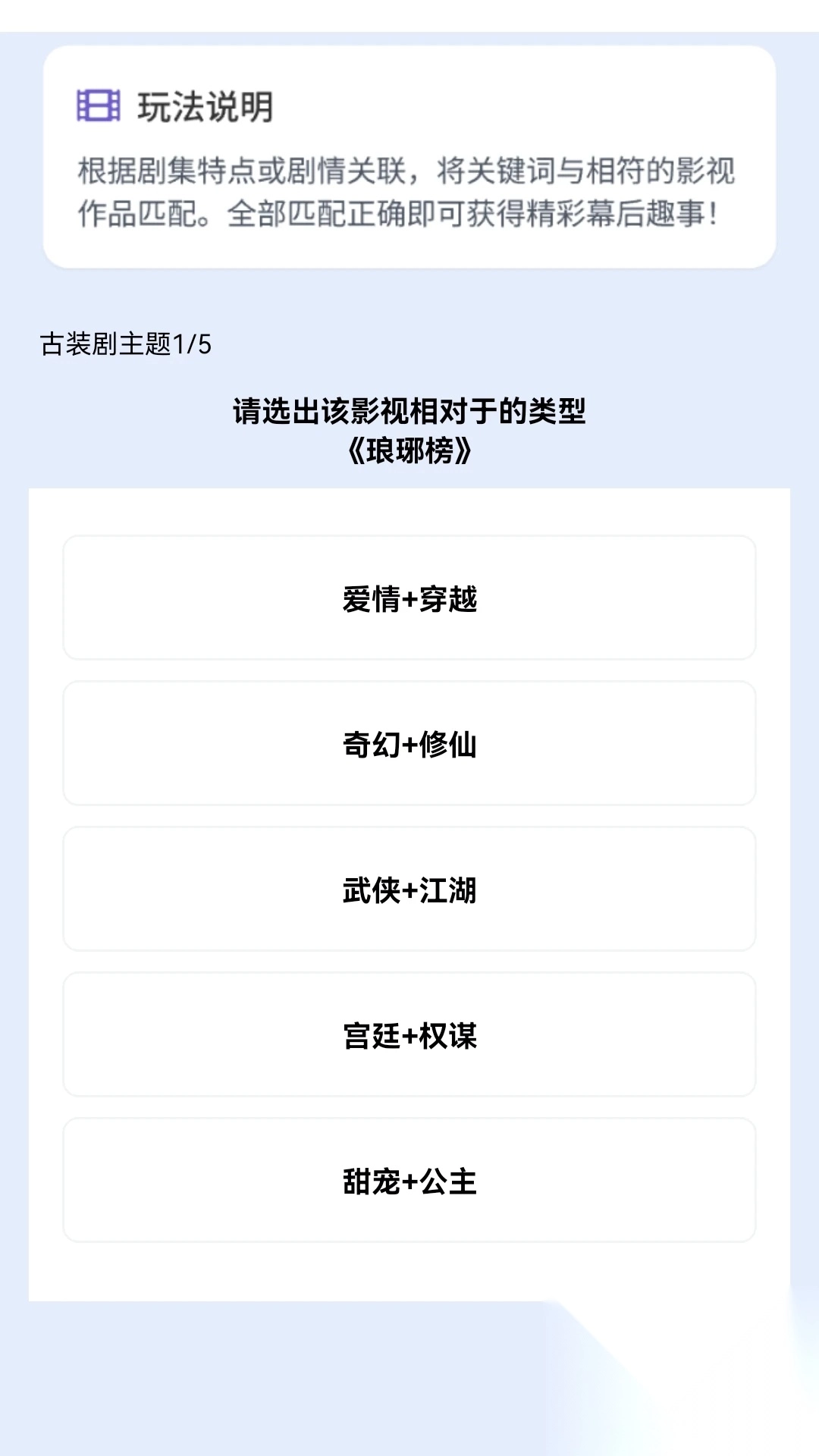
Task: Select the second answer card 奇幻+修仙
Action: (x=409, y=743)
